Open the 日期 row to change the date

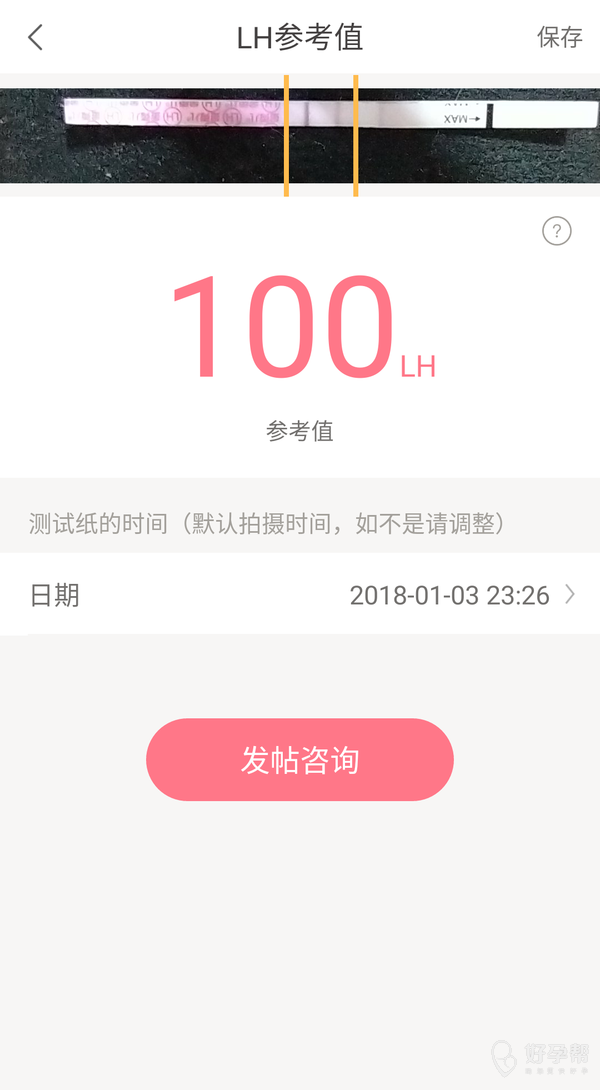(x=300, y=595)
